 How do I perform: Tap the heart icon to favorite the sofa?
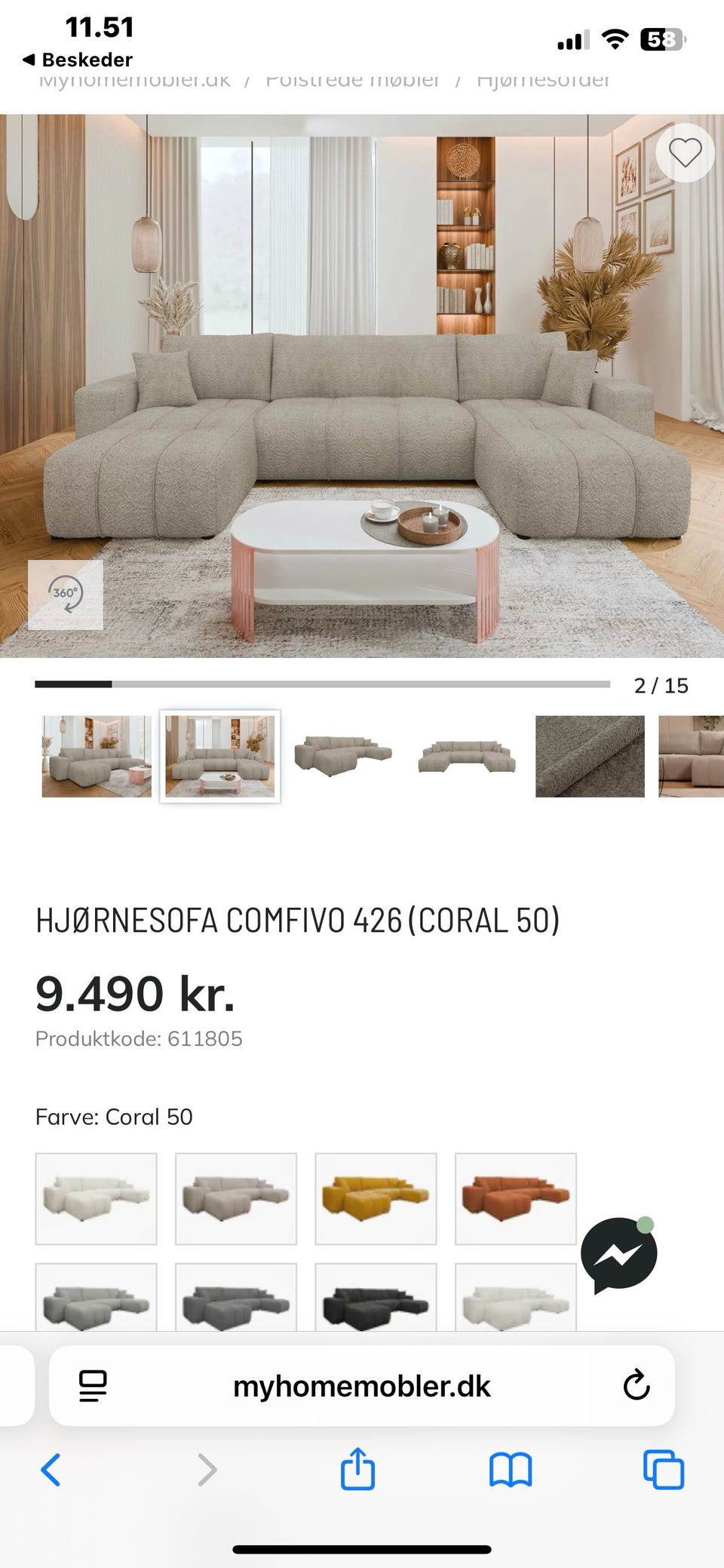tap(685, 153)
